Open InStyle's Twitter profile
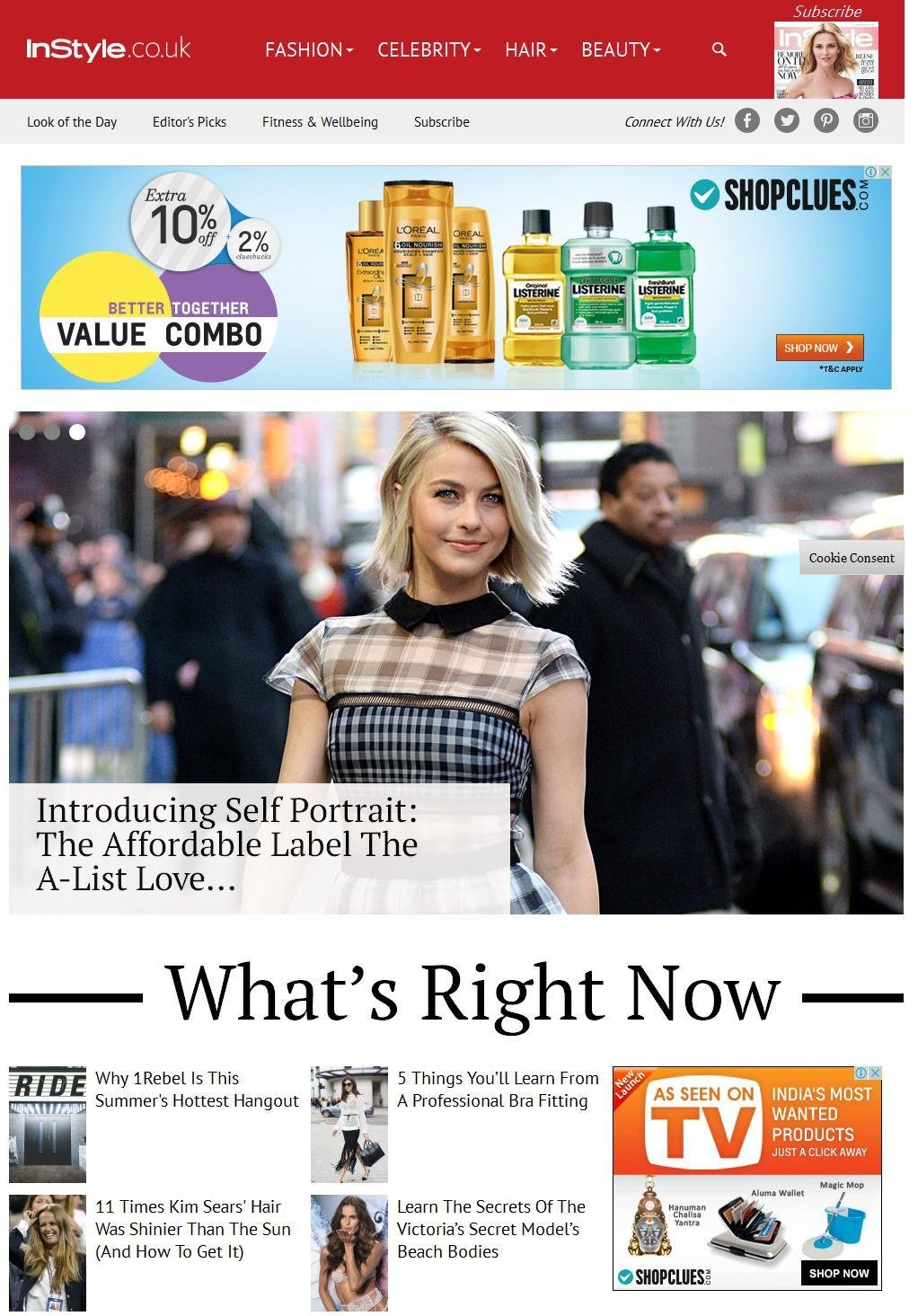 [x=787, y=120]
